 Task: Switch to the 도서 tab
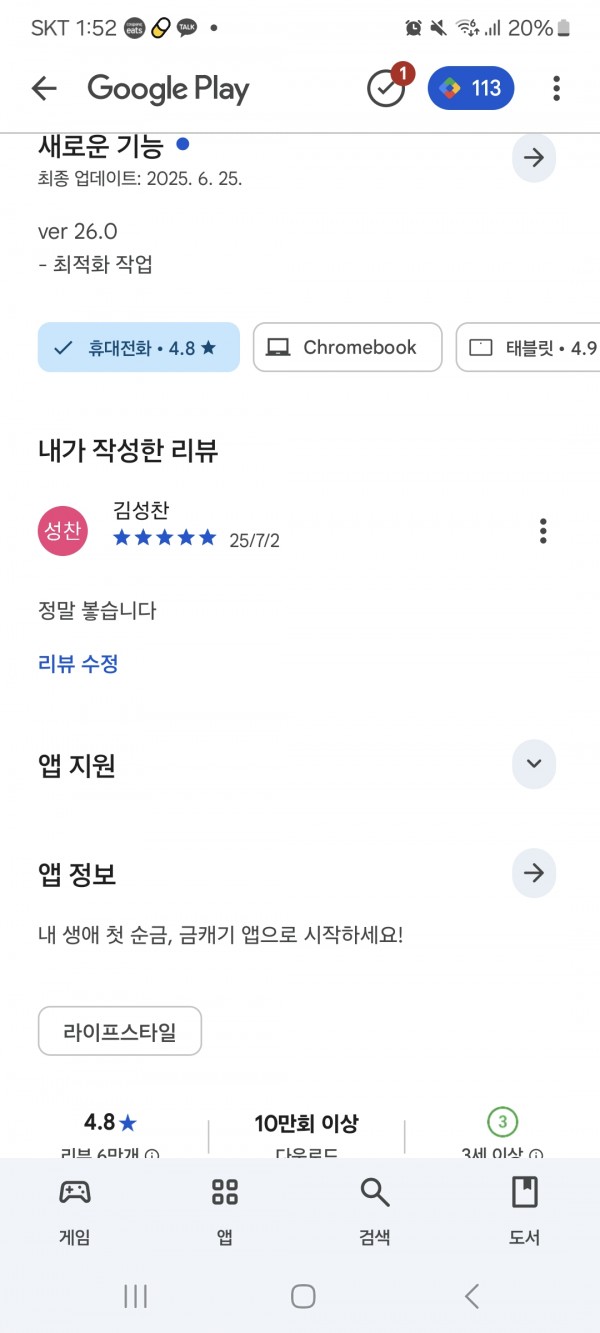[x=525, y=1210]
